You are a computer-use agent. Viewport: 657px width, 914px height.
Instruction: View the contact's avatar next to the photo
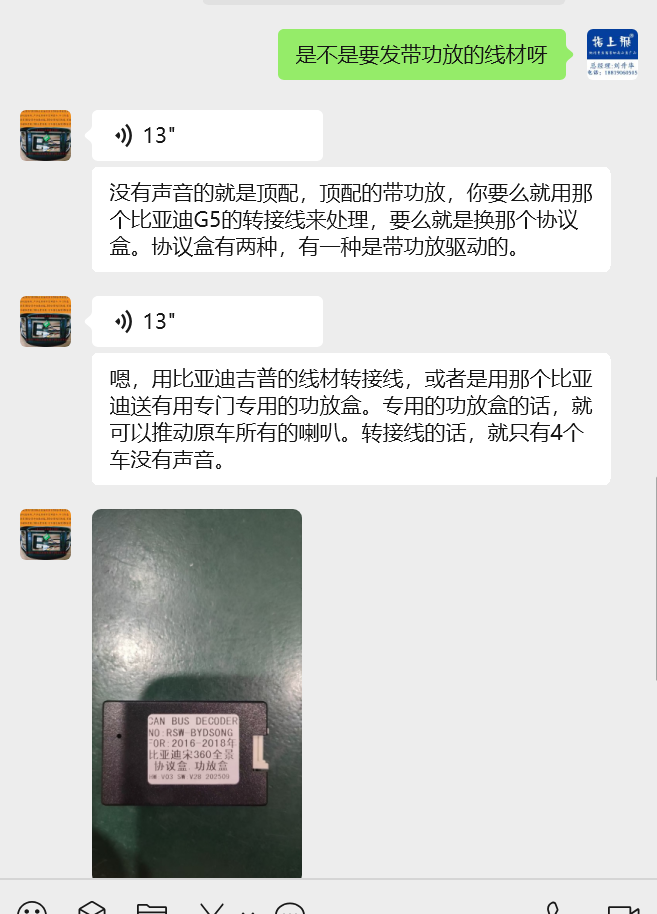(x=45, y=534)
